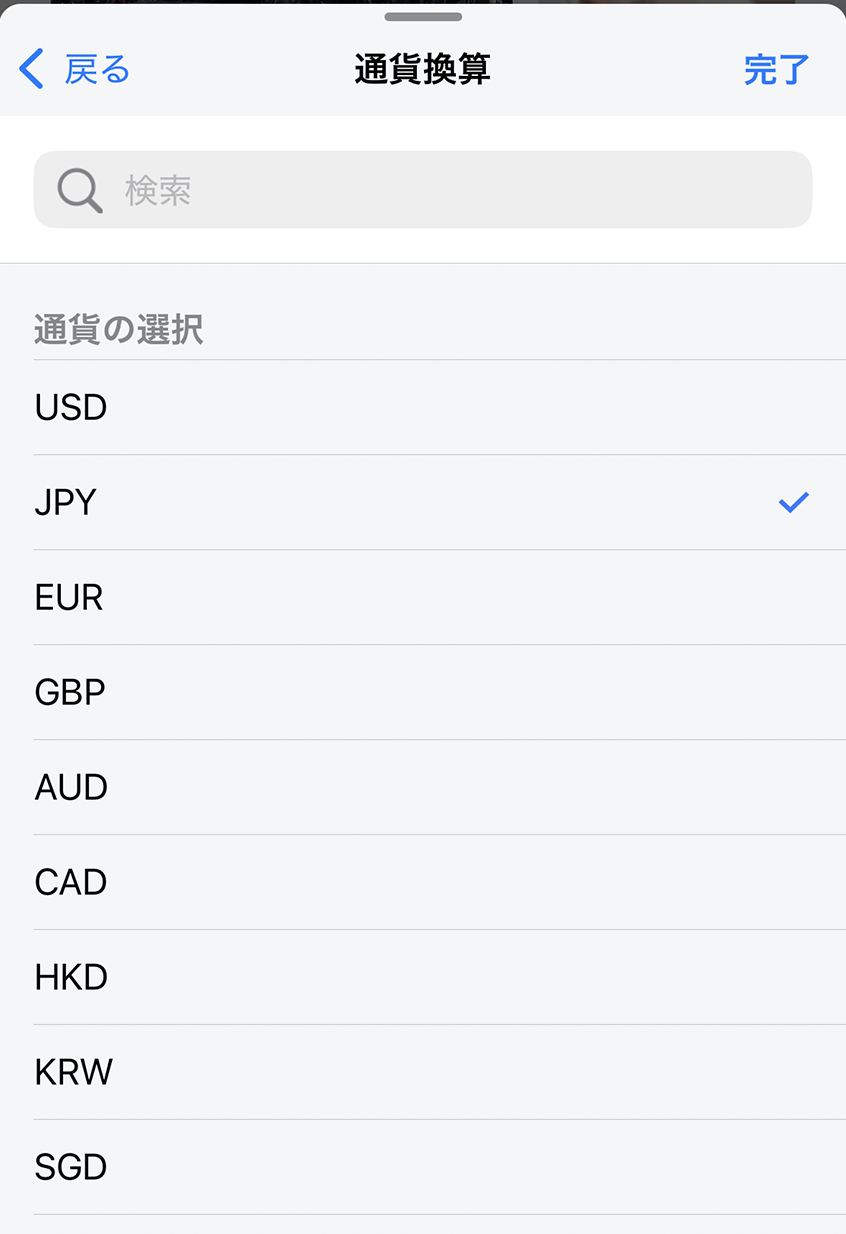The width and height of the screenshot is (846, 1234).
Task: Tap the 通貨の選択 section header
Action: coord(118,330)
